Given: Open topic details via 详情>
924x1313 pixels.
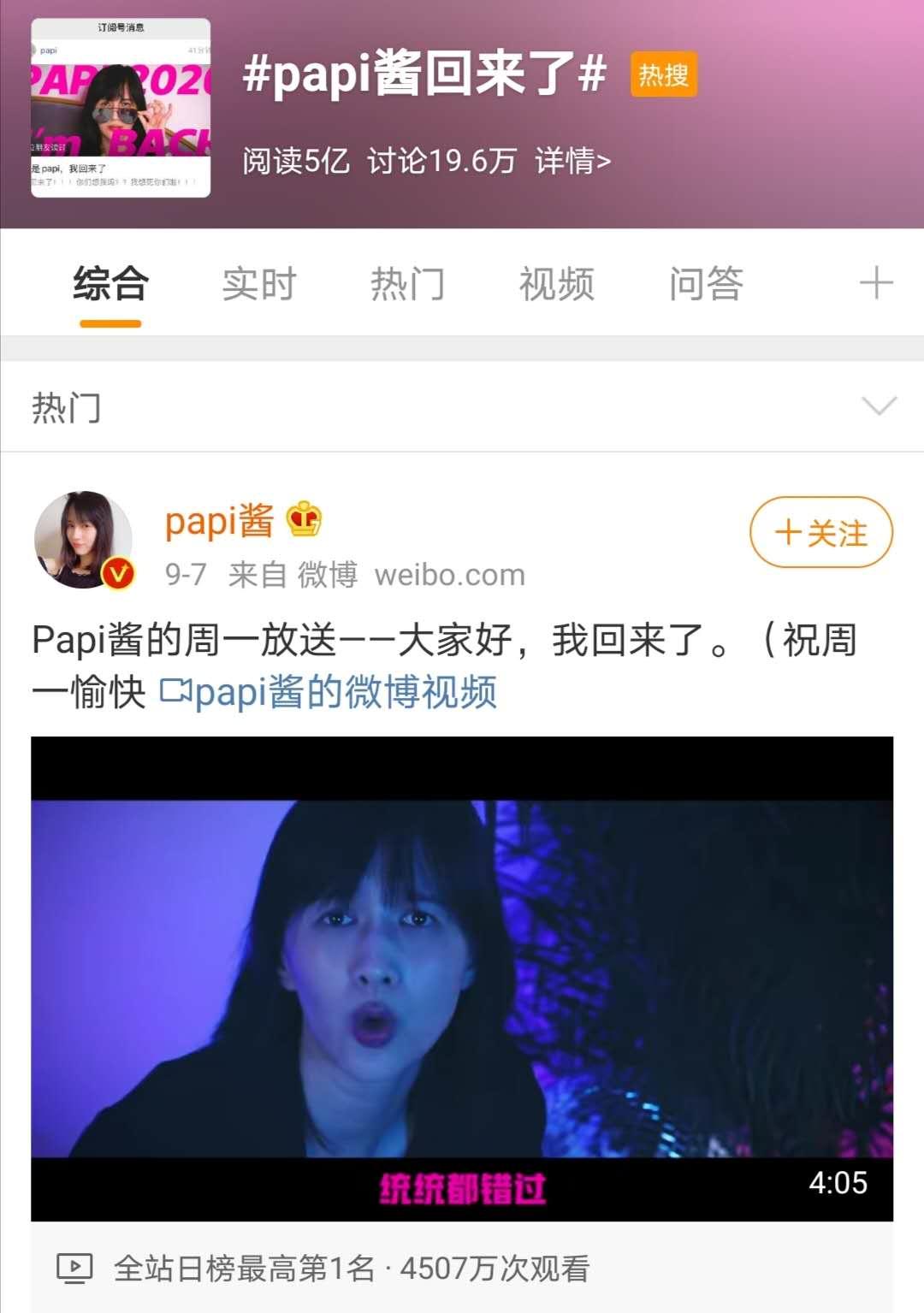Looking at the screenshot, I should pos(572,161).
